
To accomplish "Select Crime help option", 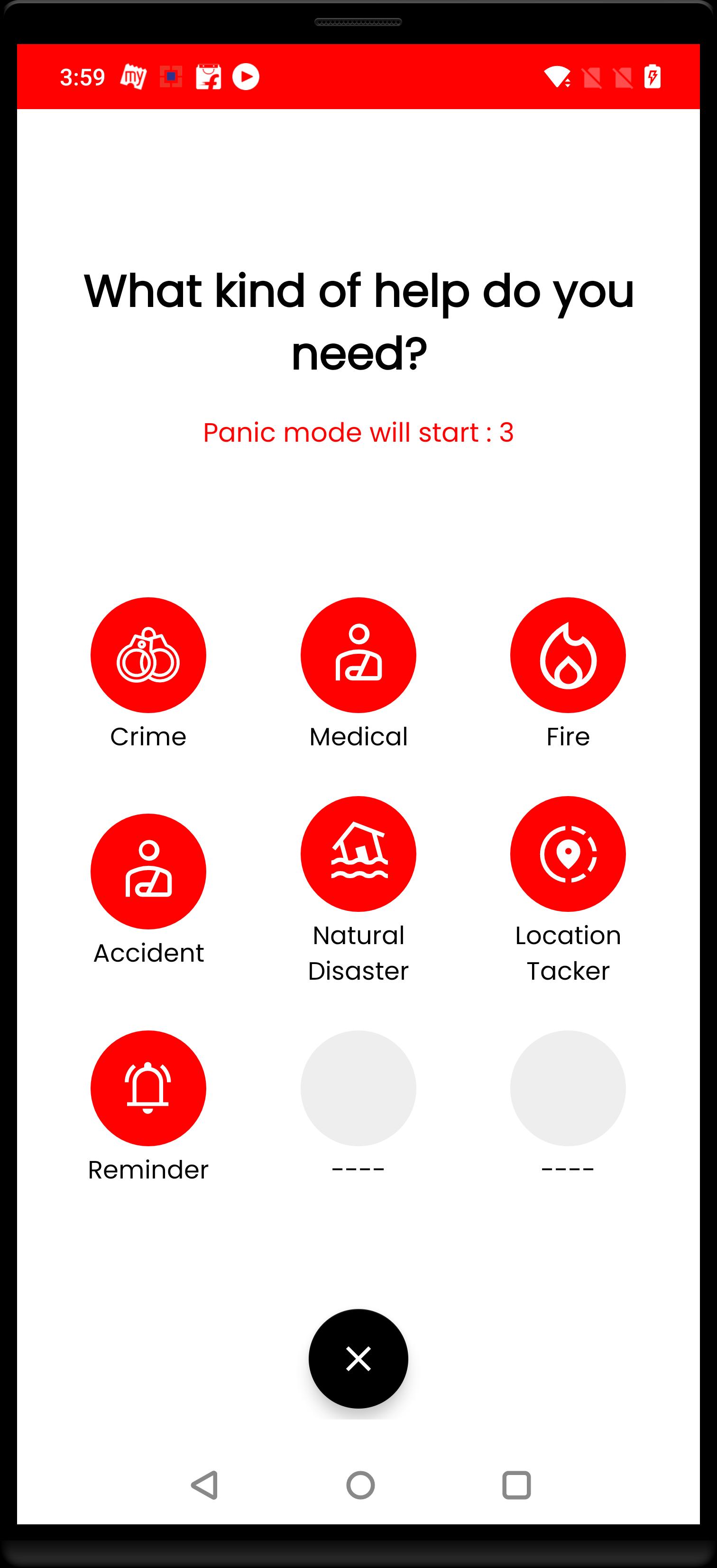I will tap(148, 655).
